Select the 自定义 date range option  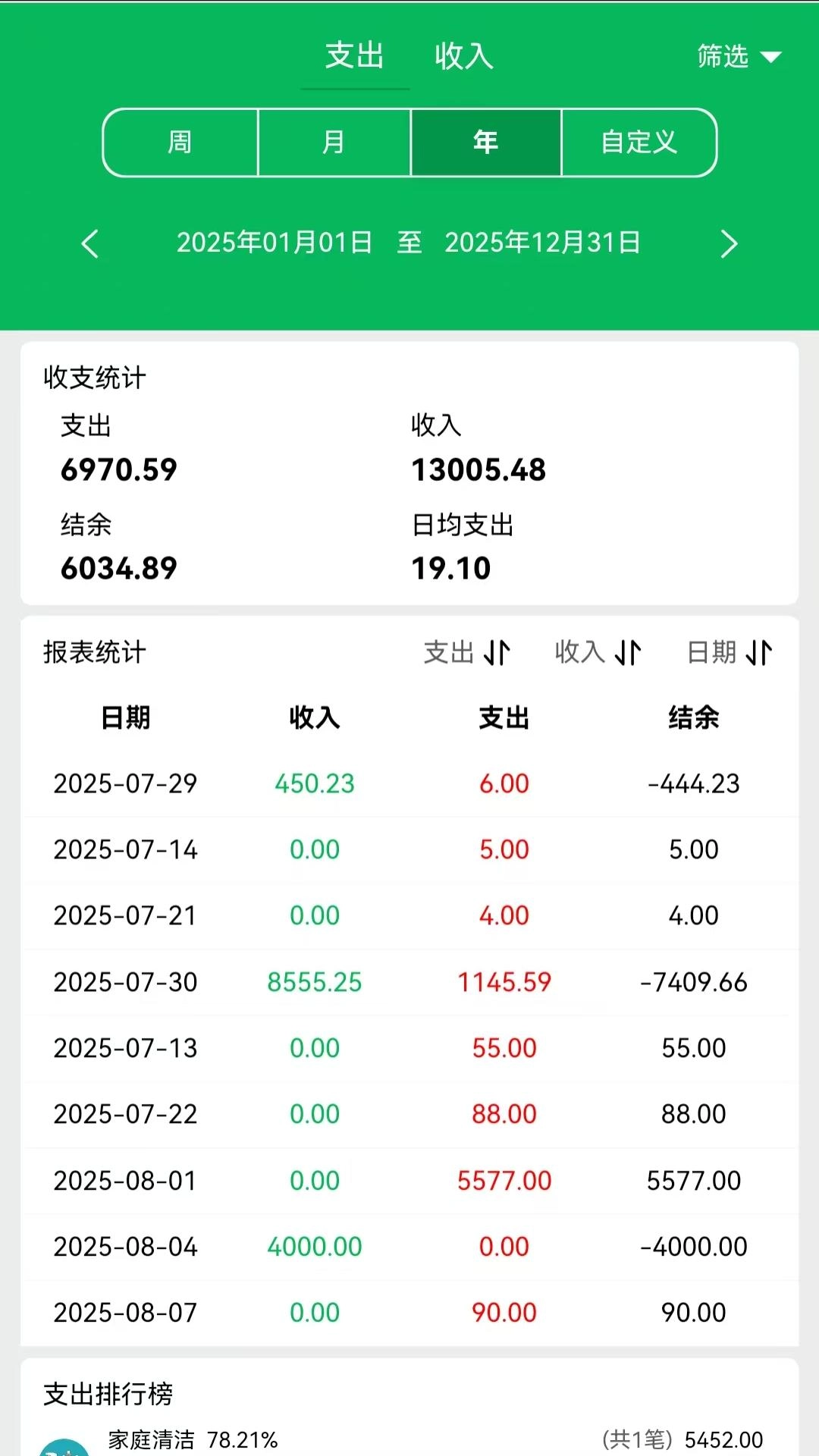point(638,142)
